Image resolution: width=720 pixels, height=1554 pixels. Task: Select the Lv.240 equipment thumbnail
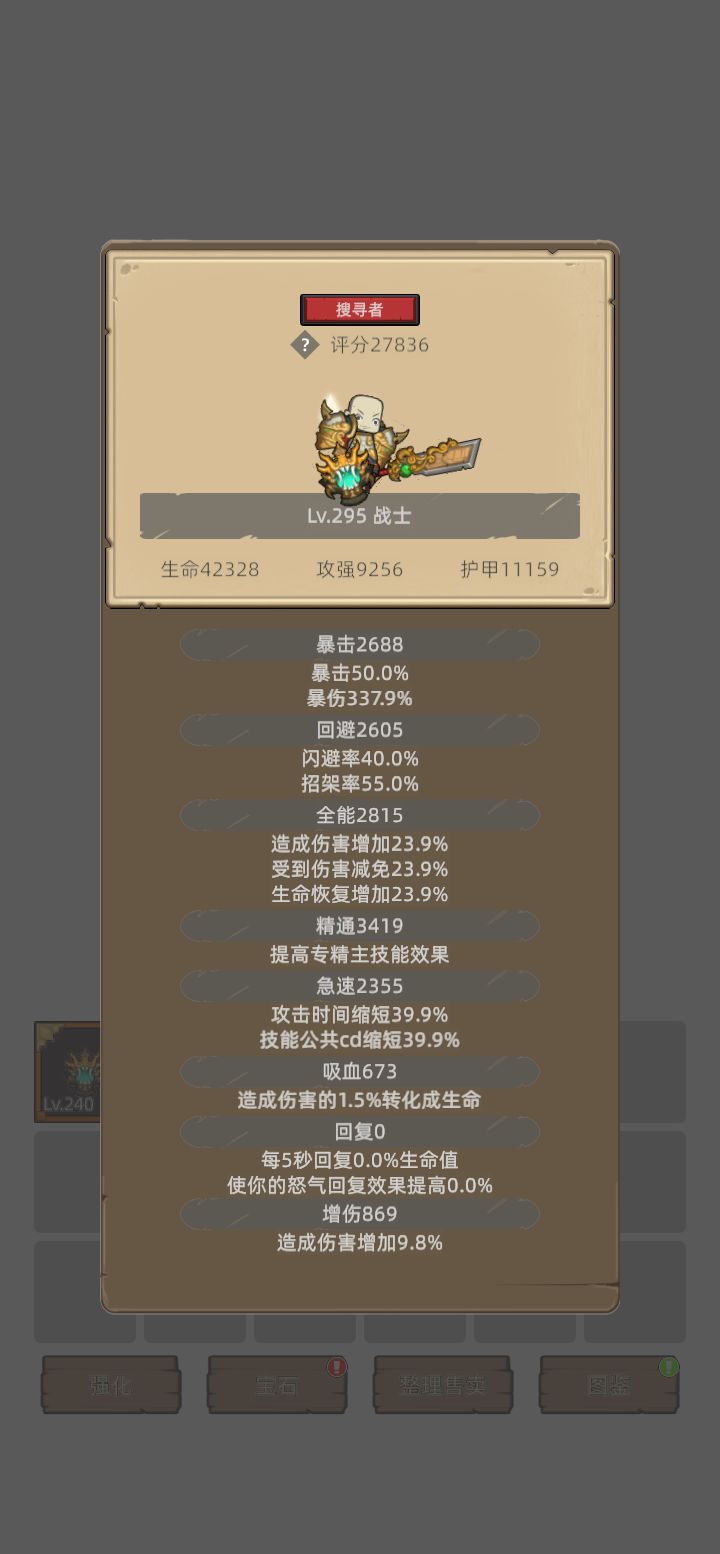pos(69,1073)
